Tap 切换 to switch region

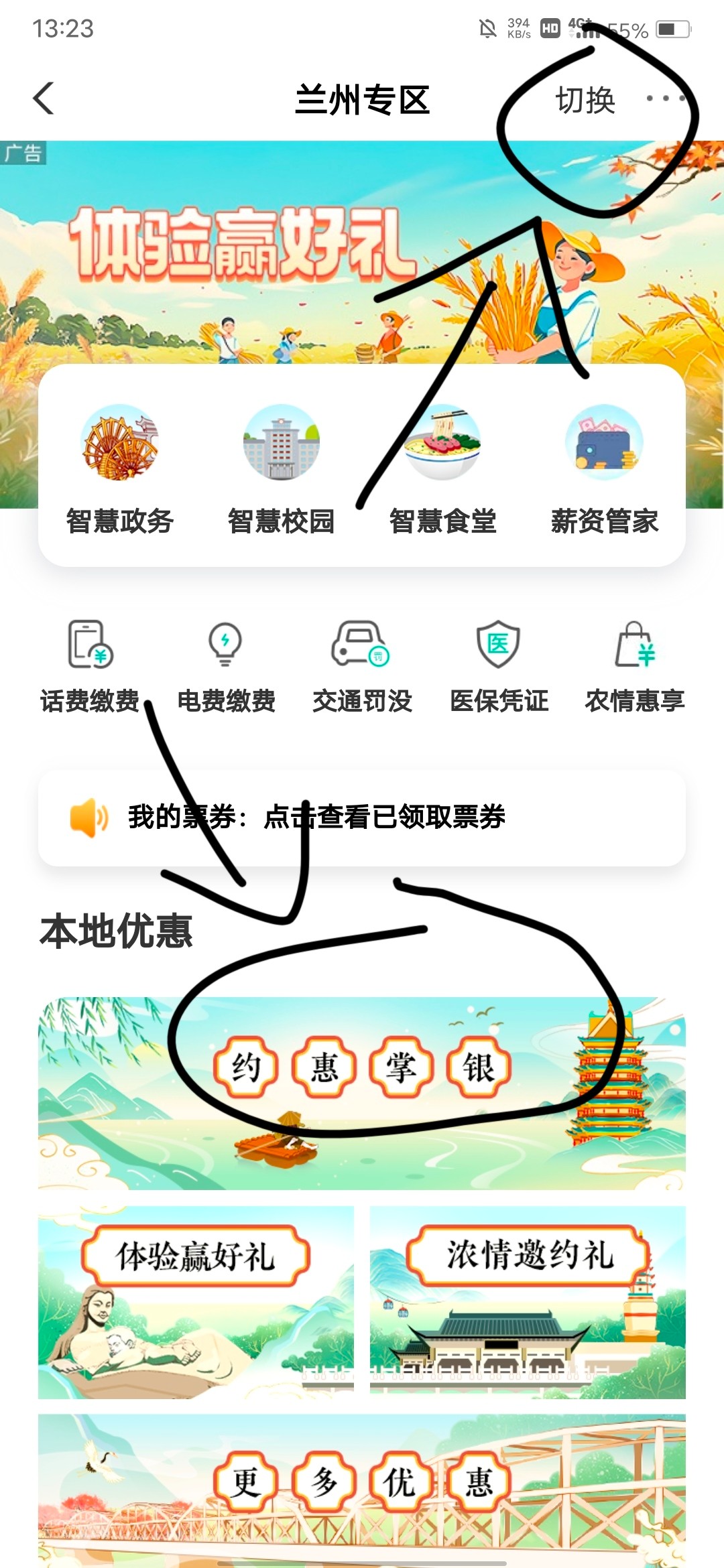(x=585, y=101)
